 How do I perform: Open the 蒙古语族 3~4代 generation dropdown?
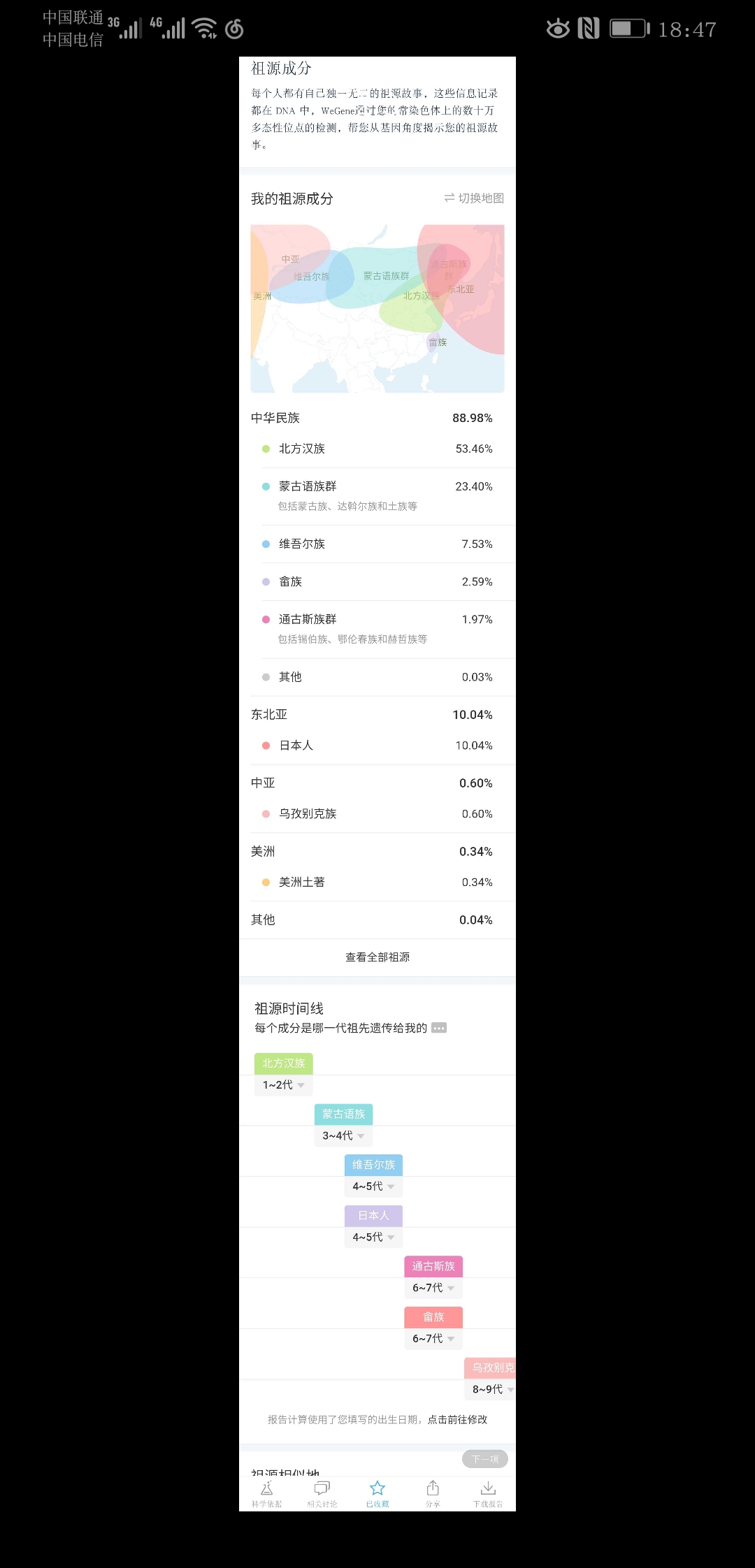(x=343, y=1136)
